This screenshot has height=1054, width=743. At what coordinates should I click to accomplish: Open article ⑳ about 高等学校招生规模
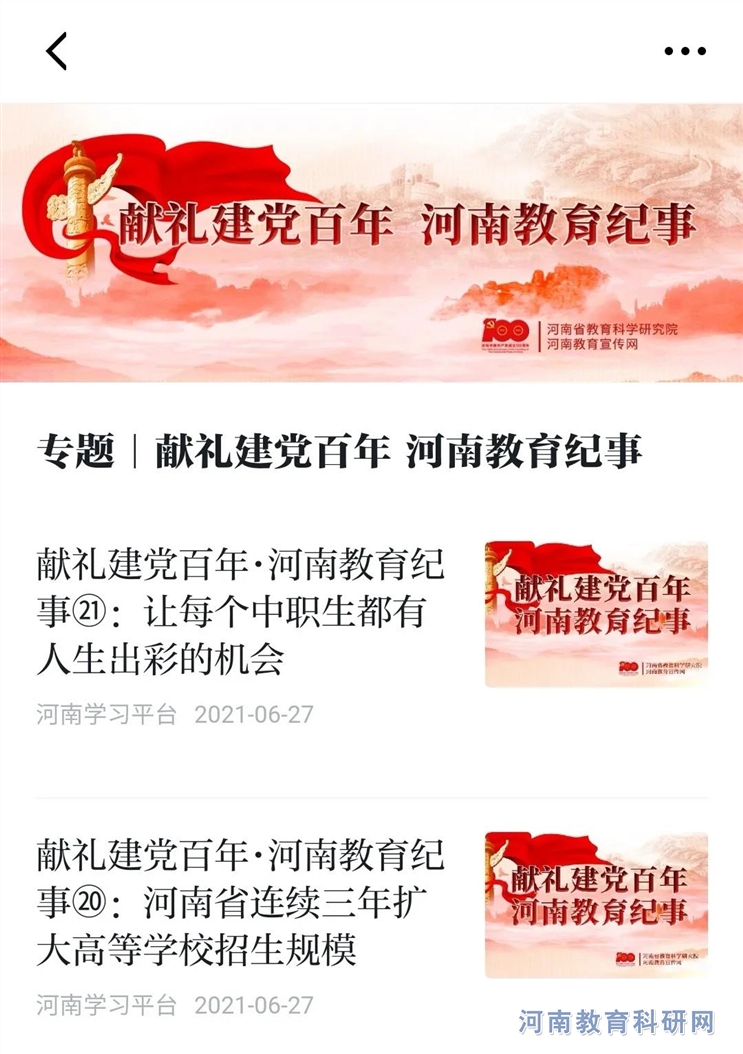(x=241, y=902)
